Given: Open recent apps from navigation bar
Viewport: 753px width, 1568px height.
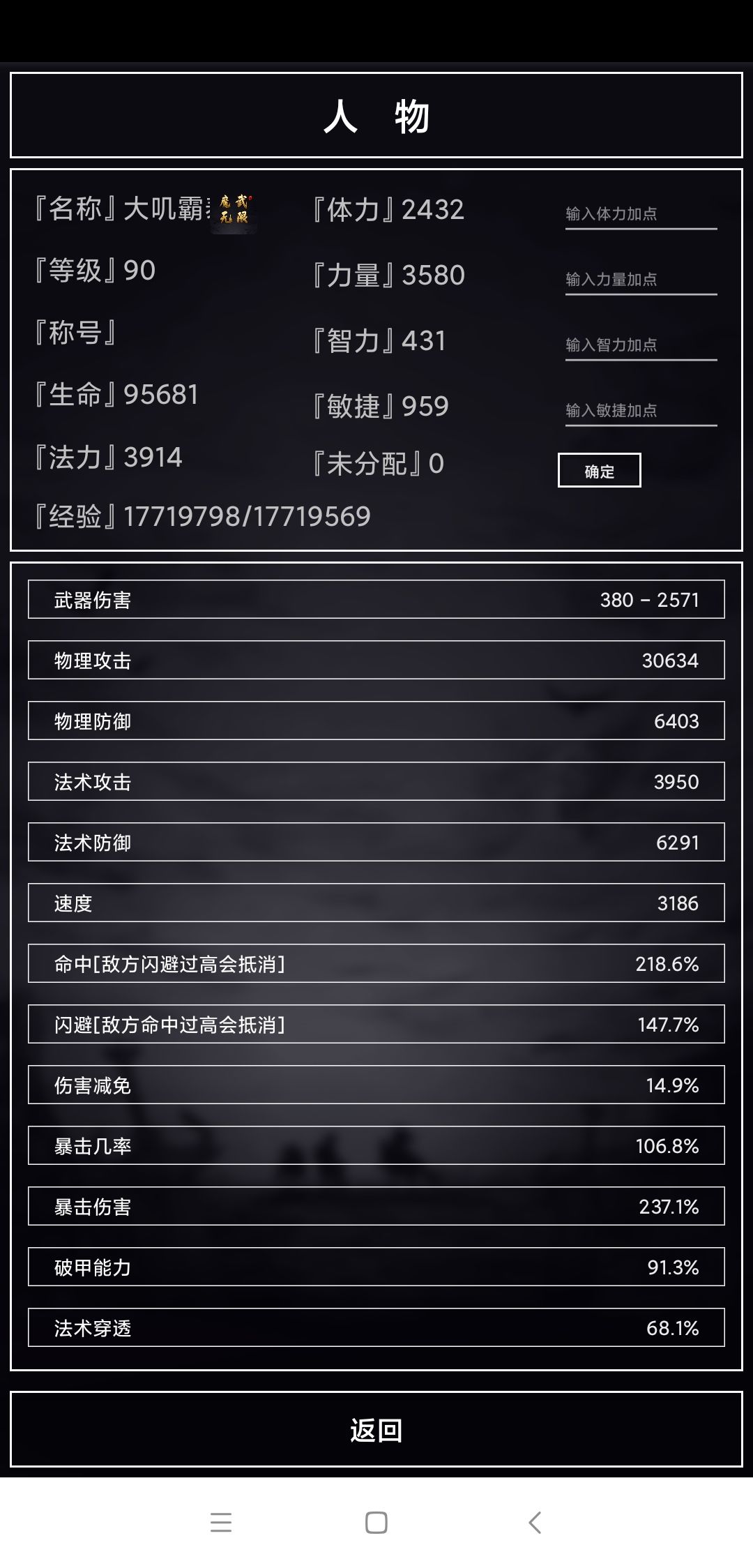Looking at the screenshot, I should 221,1522.
